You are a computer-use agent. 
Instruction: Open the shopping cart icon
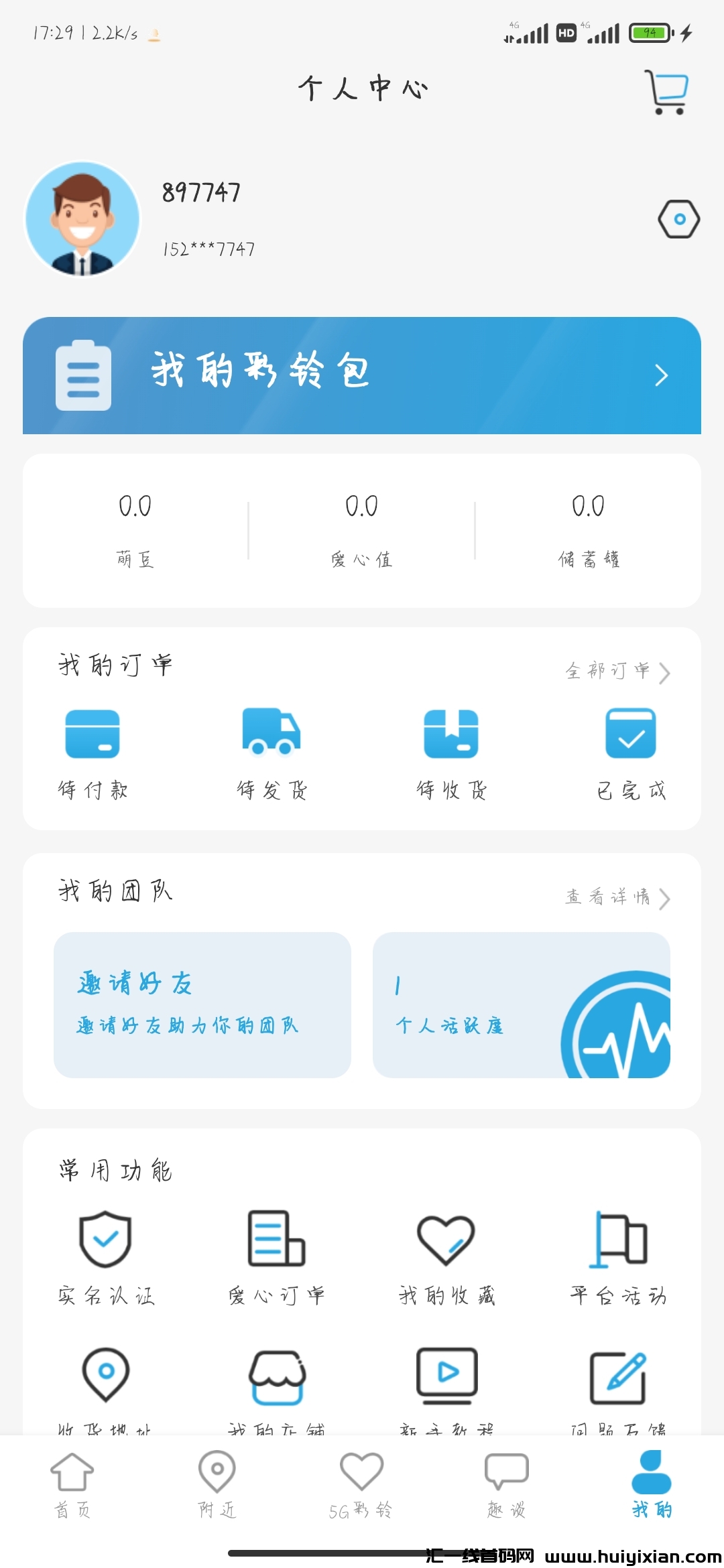(667, 92)
